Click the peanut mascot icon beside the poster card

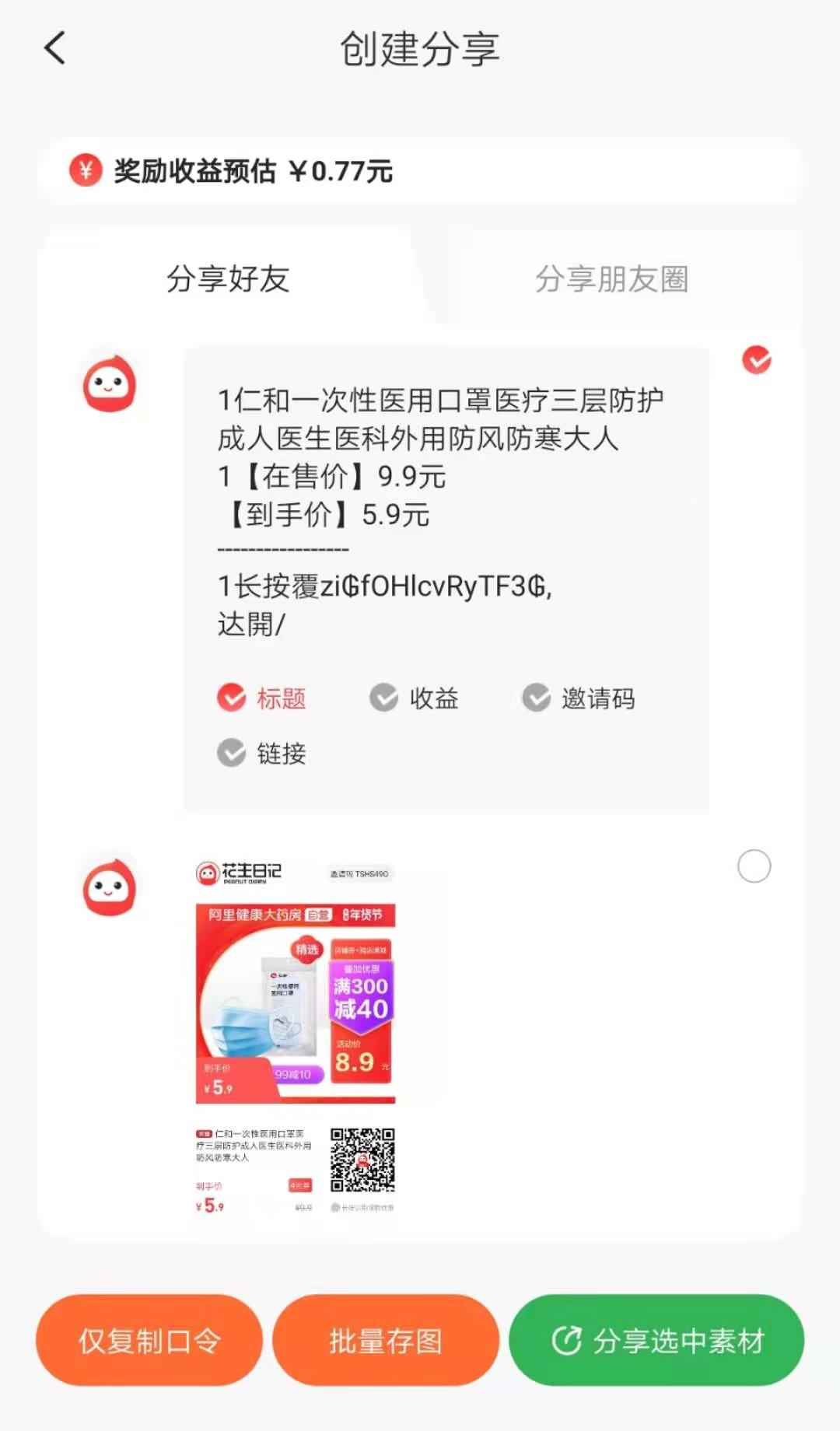coord(109,887)
